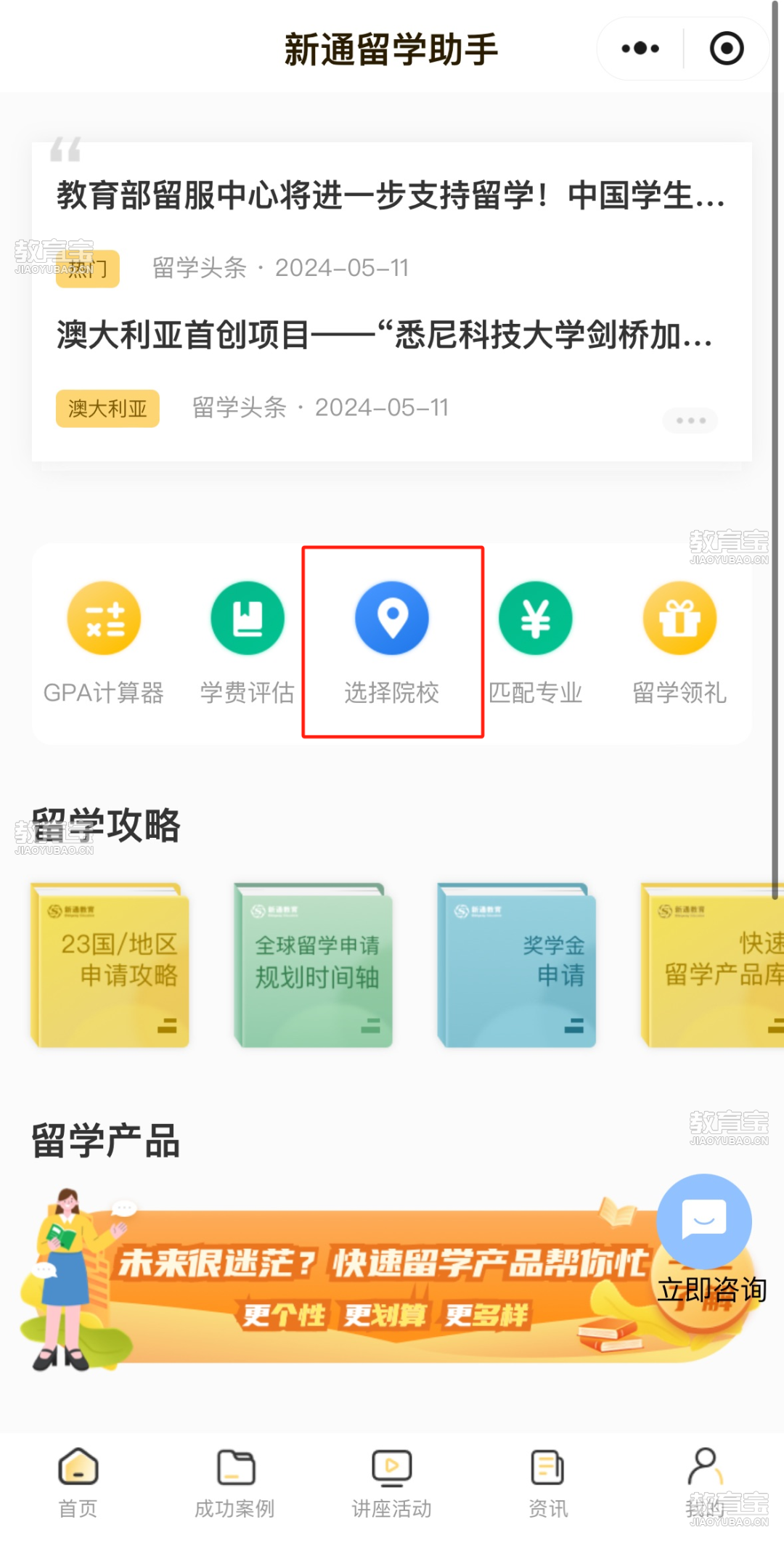This screenshot has height=1543, width=784.
Task: Tap the three-dot more button in news card
Action: pyautogui.click(x=690, y=420)
